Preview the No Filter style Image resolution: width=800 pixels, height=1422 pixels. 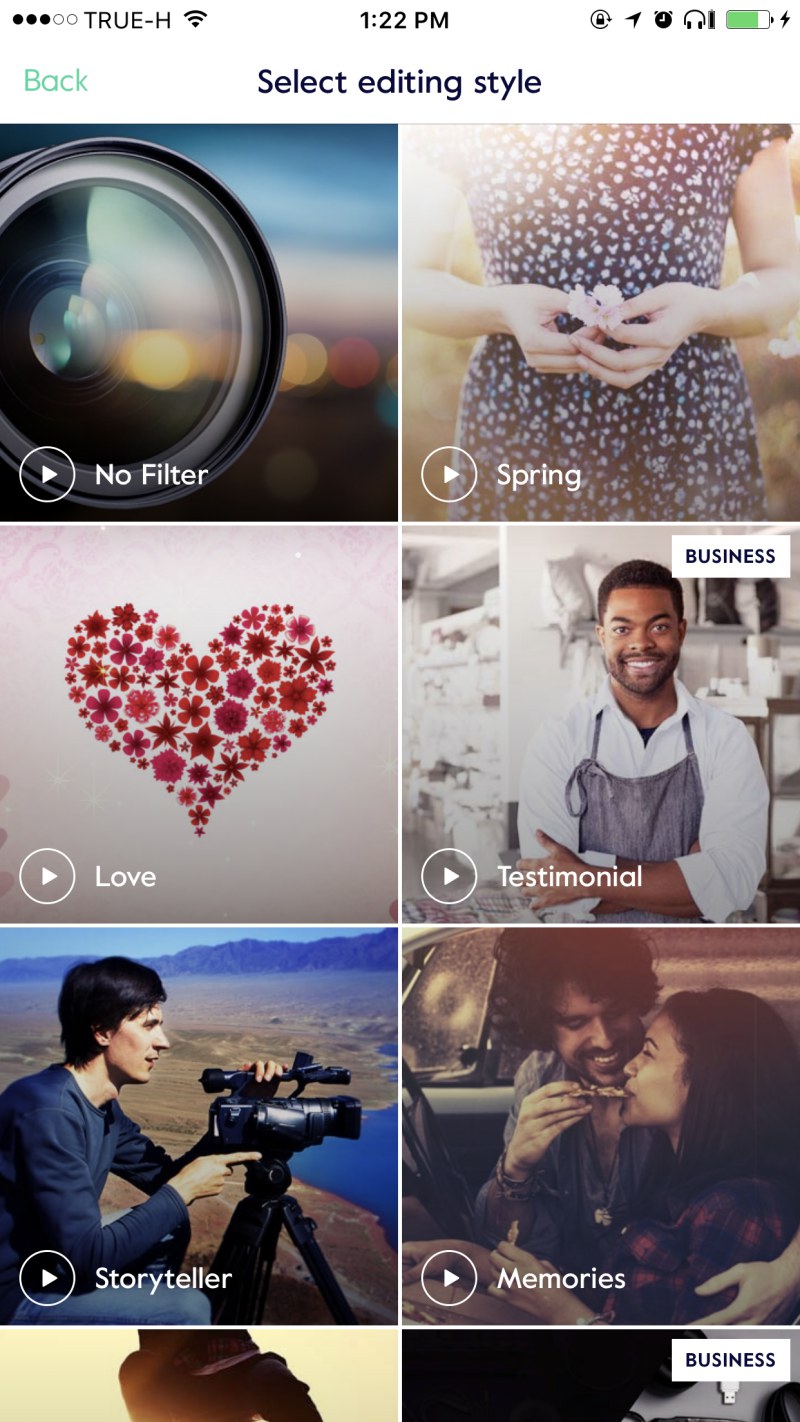47,474
